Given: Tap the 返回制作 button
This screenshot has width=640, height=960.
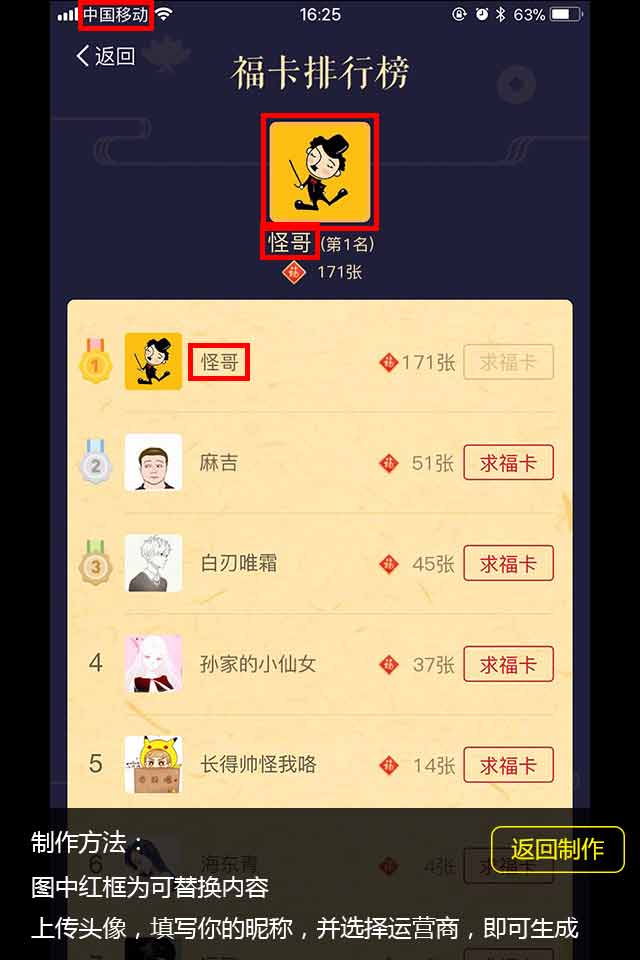Looking at the screenshot, I should (x=557, y=849).
